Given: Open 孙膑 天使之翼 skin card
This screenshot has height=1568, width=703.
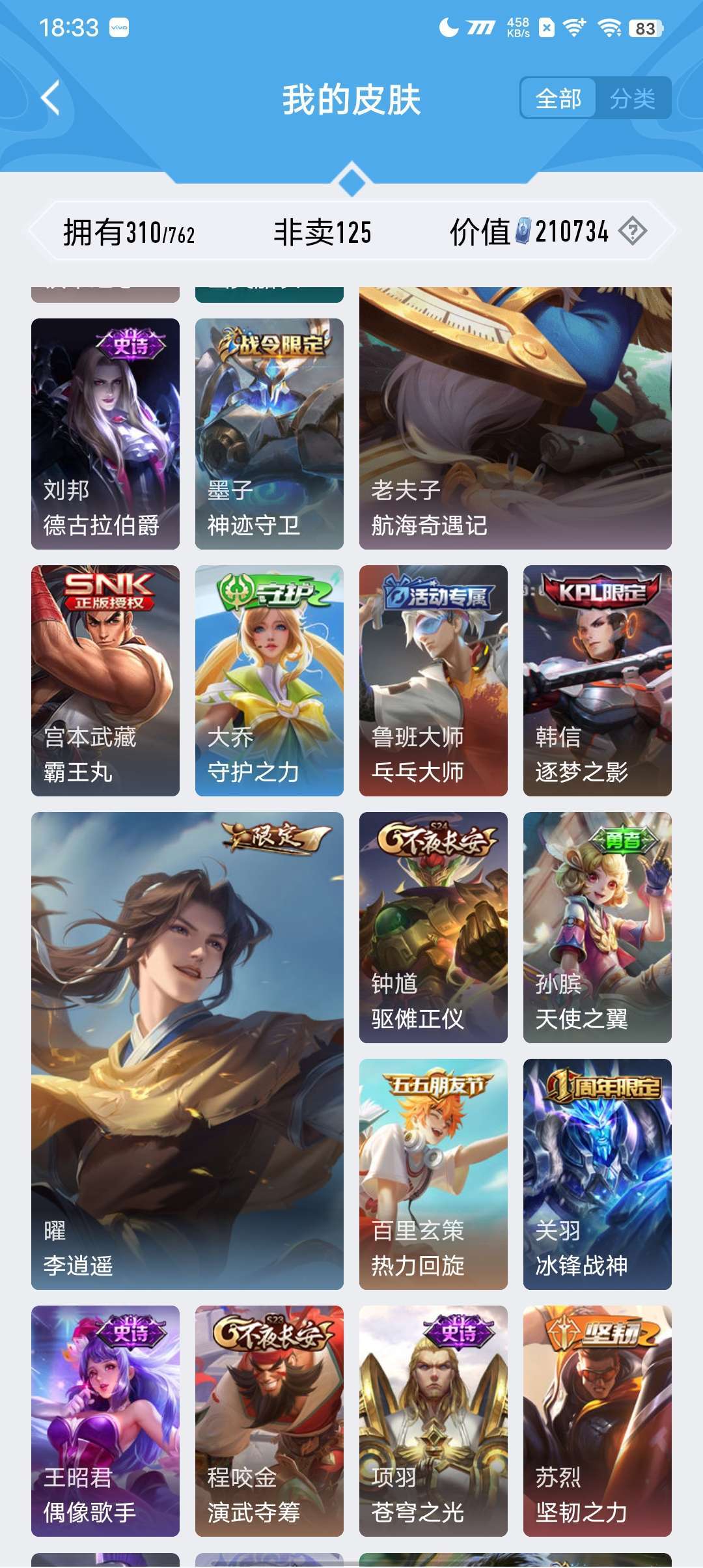Looking at the screenshot, I should [598, 927].
